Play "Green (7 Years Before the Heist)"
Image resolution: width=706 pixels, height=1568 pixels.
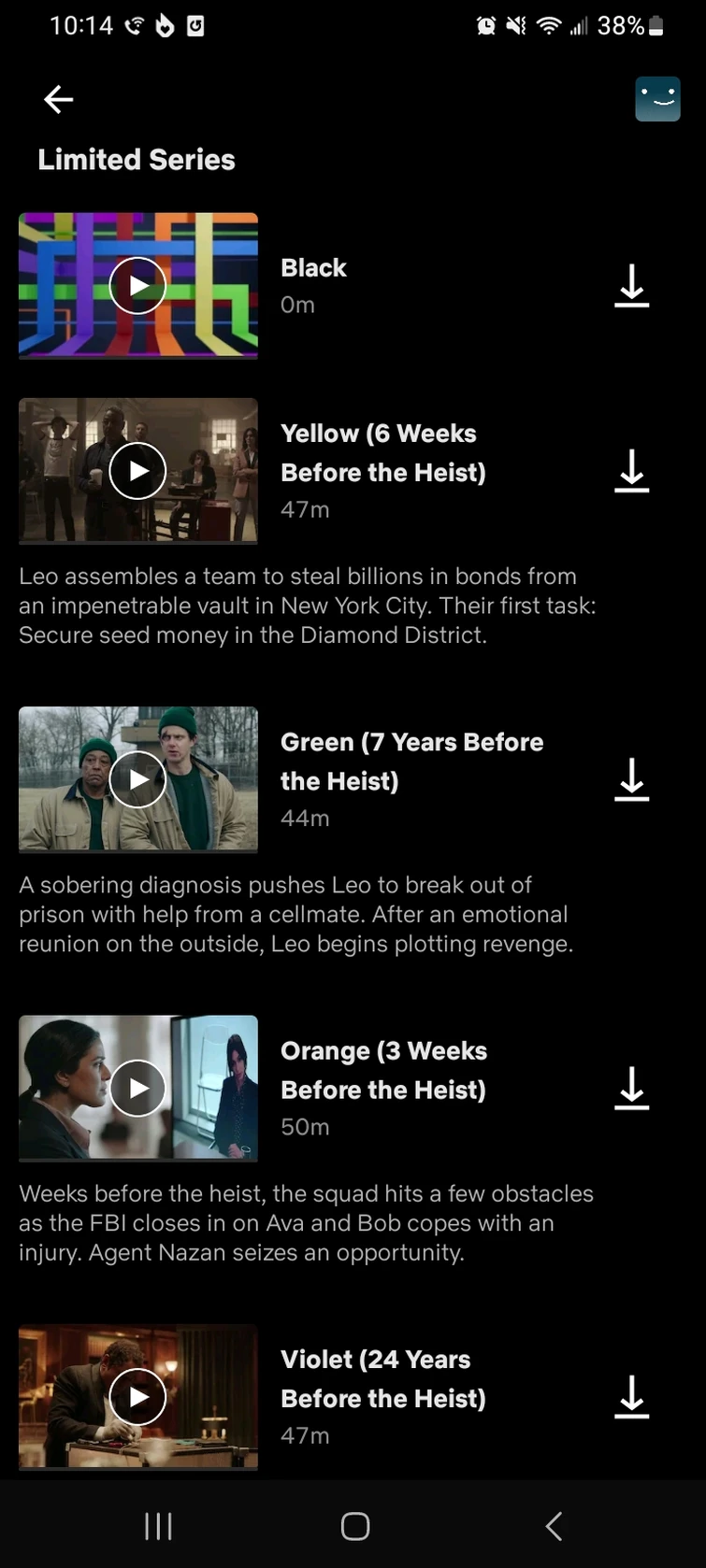tap(137, 779)
